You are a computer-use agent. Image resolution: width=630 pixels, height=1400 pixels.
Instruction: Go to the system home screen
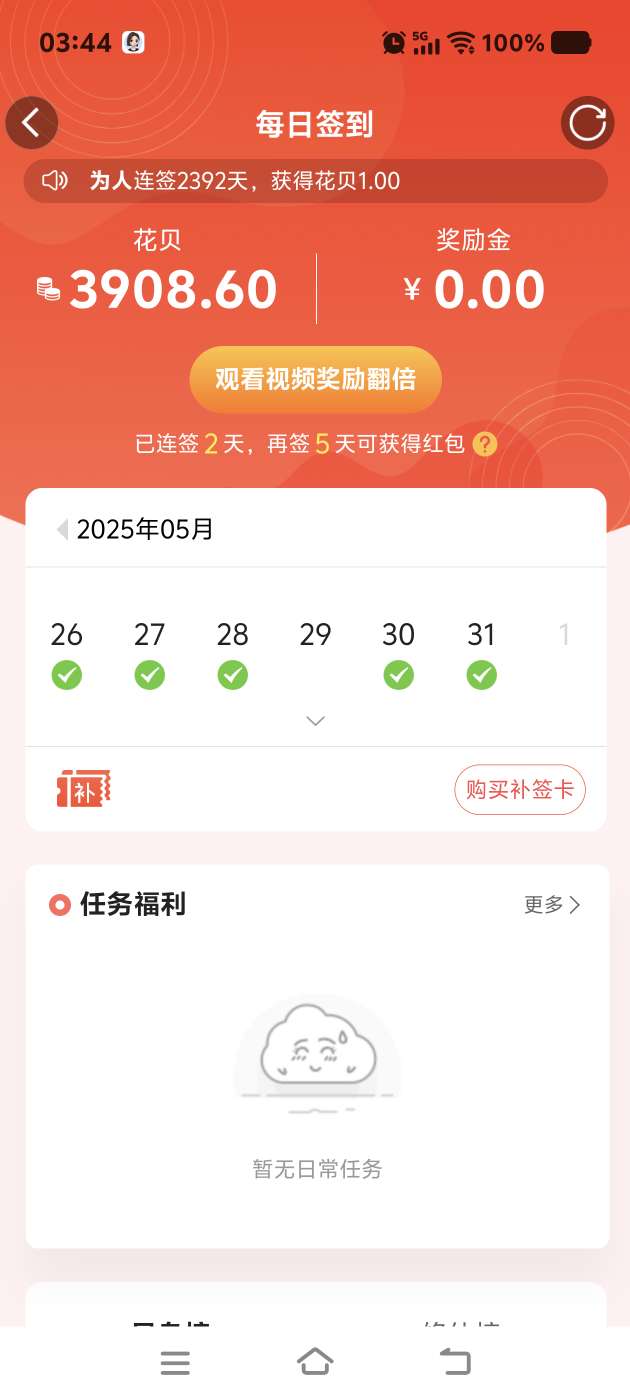(x=315, y=1361)
